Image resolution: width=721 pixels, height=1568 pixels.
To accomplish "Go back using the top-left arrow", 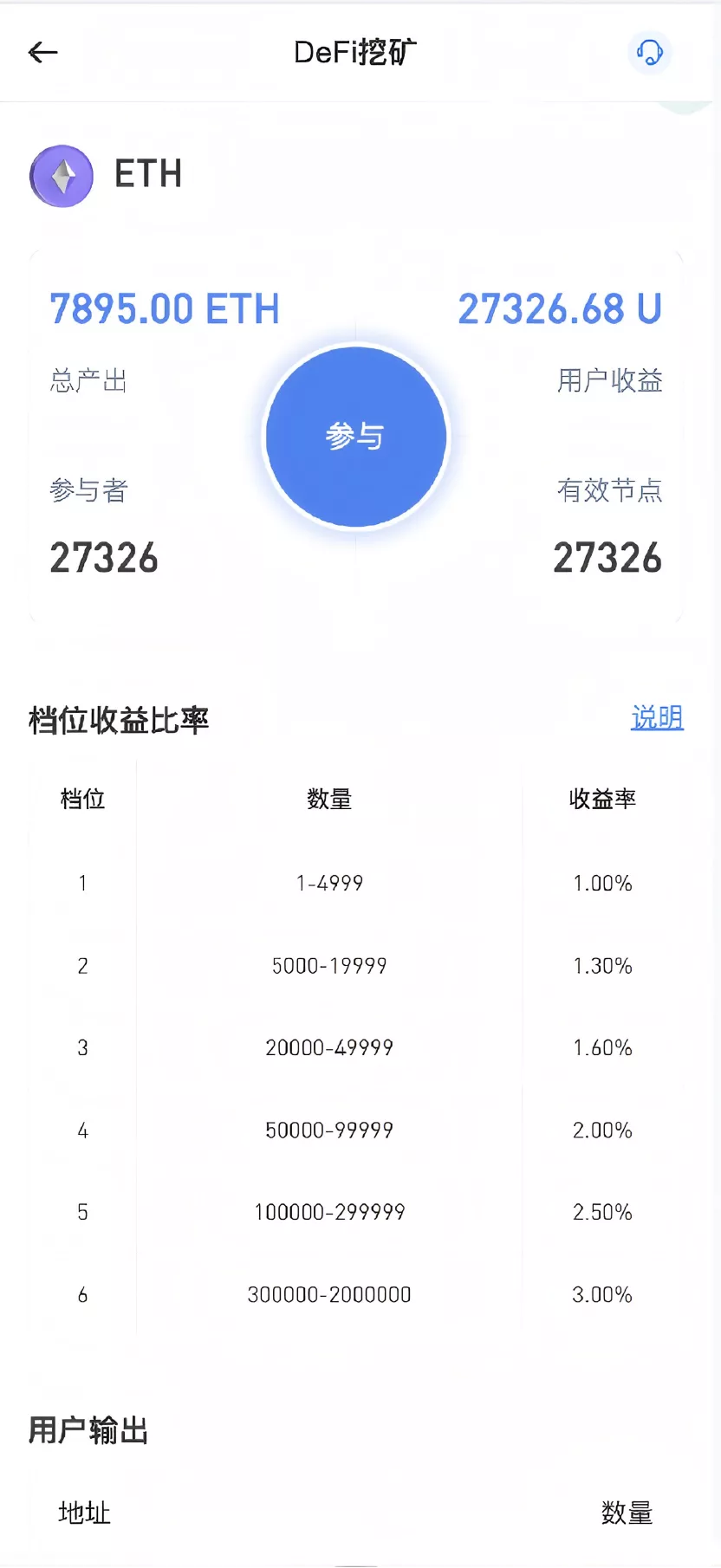I will [x=42, y=53].
